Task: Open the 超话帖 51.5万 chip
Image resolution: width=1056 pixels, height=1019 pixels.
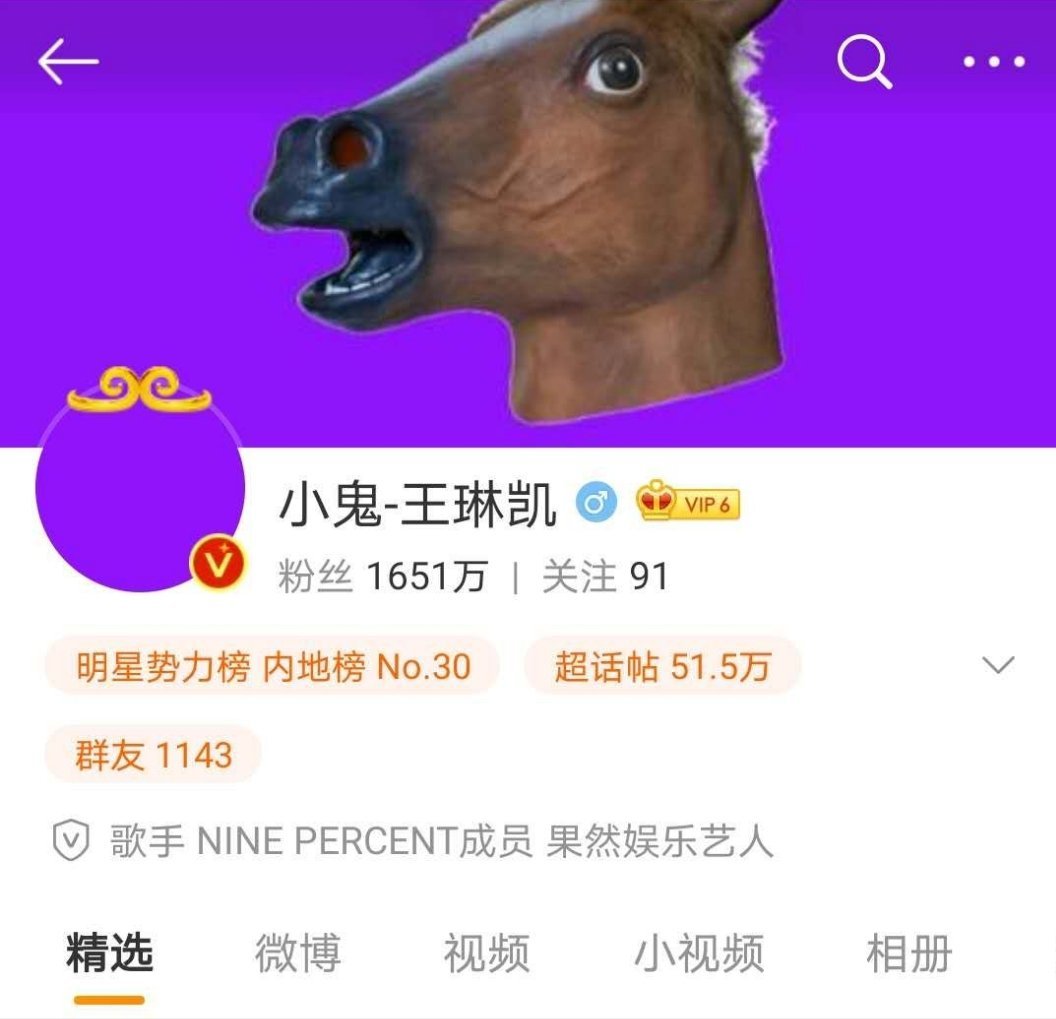Action: point(662,665)
